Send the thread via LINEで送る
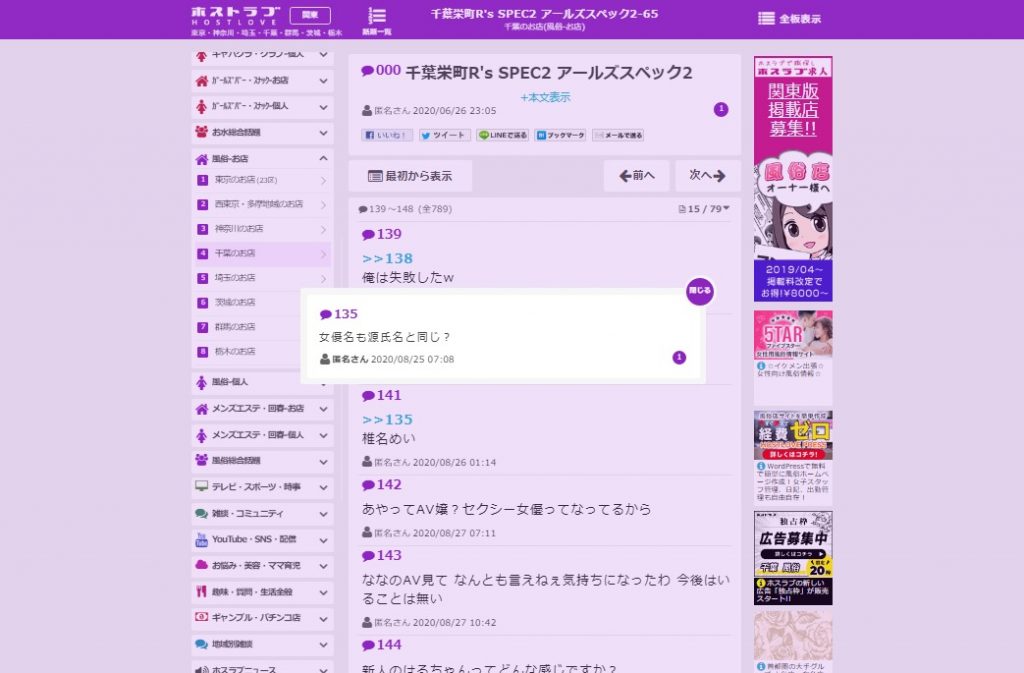Viewport: 1024px width, 673px height. 503,135
